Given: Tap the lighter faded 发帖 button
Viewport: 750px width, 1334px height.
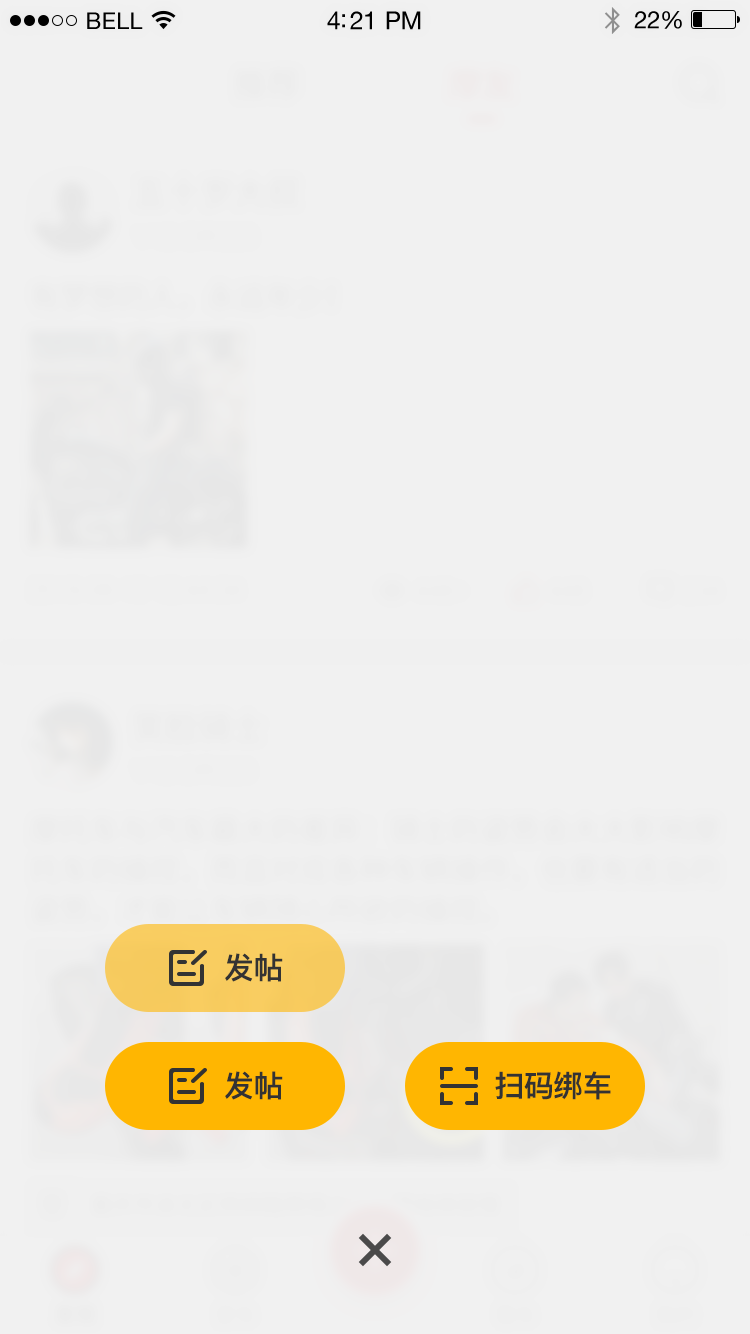Looking at the screenshot, I should point(225,968).
